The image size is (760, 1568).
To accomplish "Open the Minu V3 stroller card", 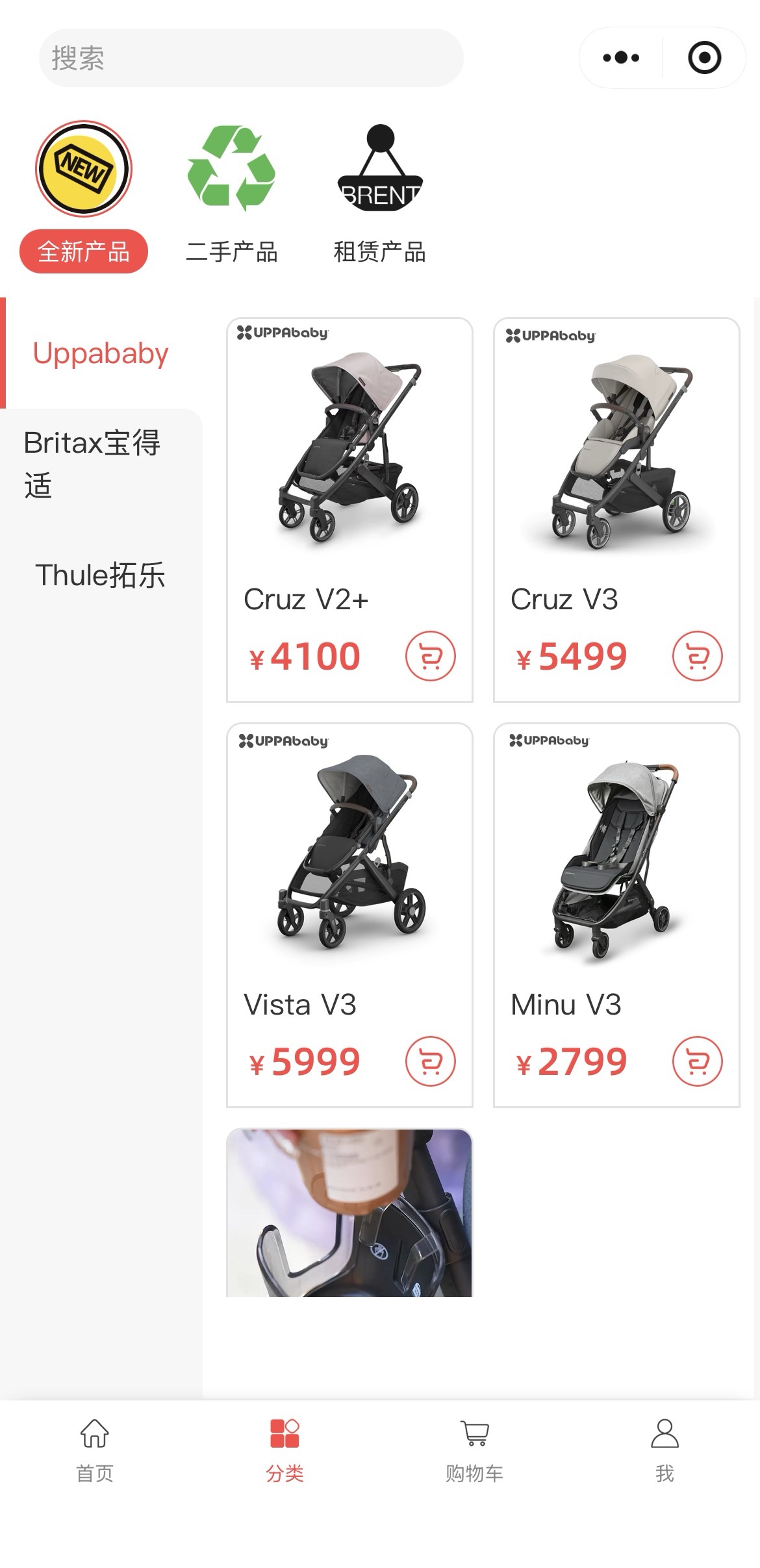I will coord(616,857).
